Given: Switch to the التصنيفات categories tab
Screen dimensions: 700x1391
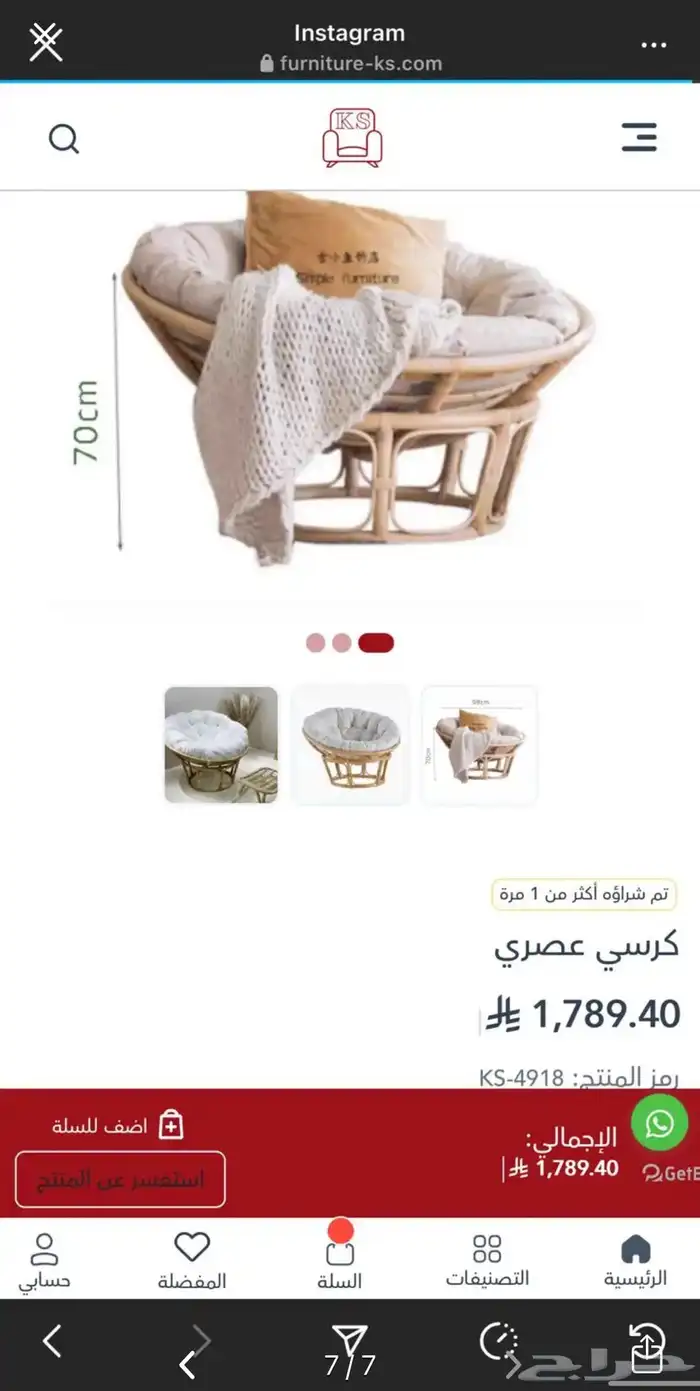Looking at the screenshot, I should 487,1261.
